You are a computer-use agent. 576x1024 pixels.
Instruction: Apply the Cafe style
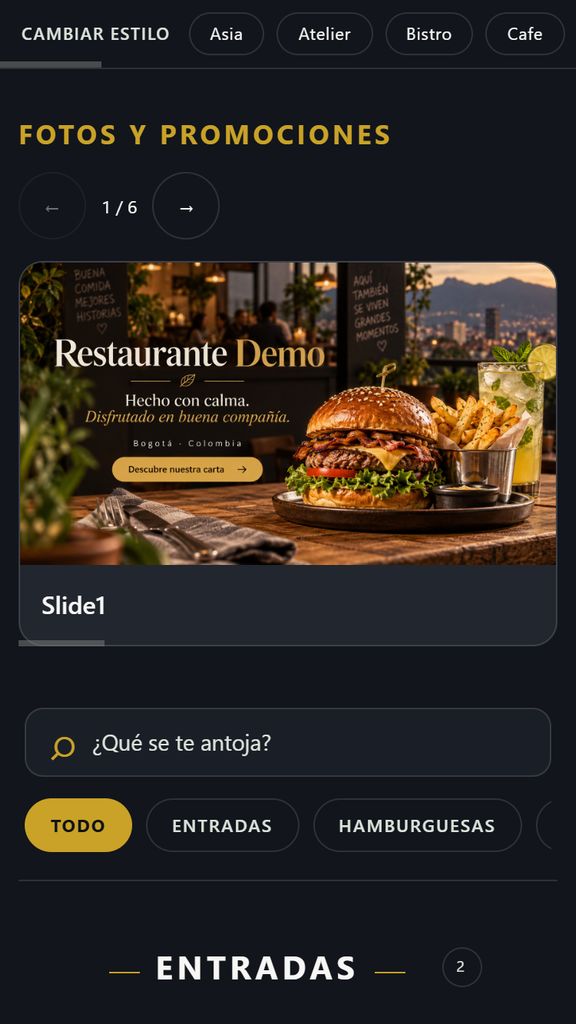pos(524,34)
